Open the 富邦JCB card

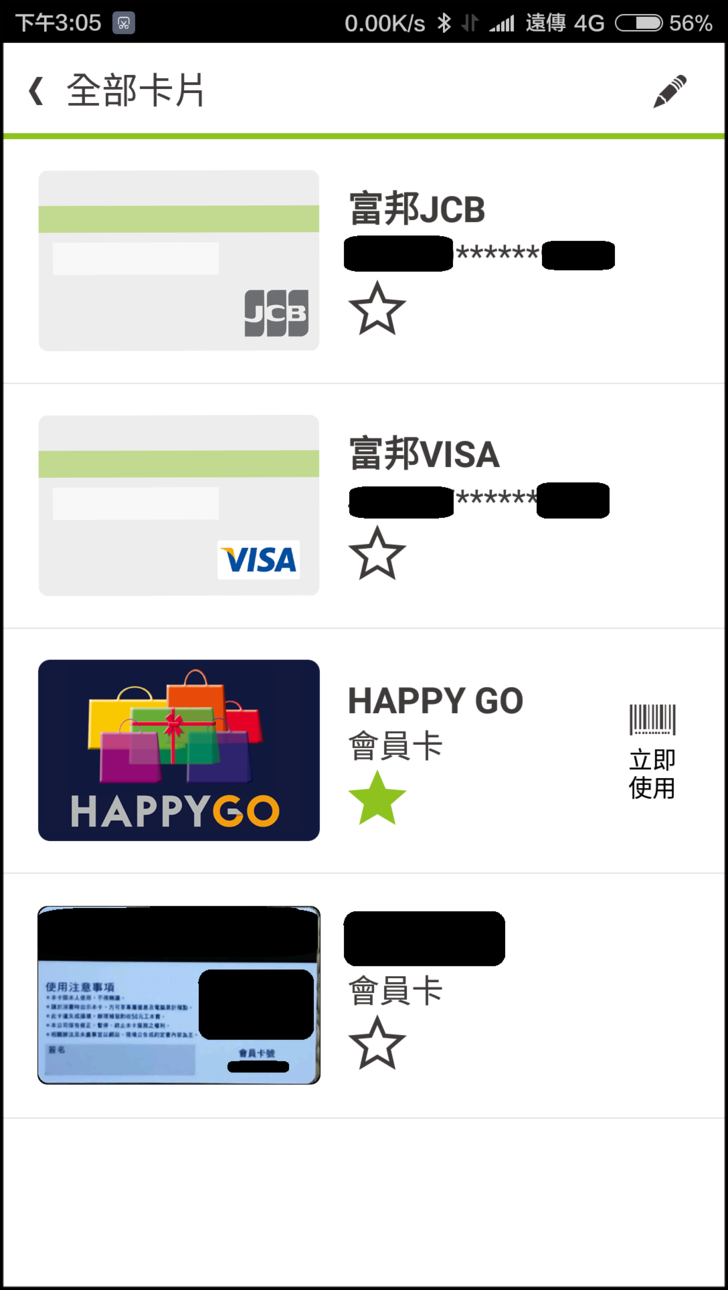coord(179,261)
